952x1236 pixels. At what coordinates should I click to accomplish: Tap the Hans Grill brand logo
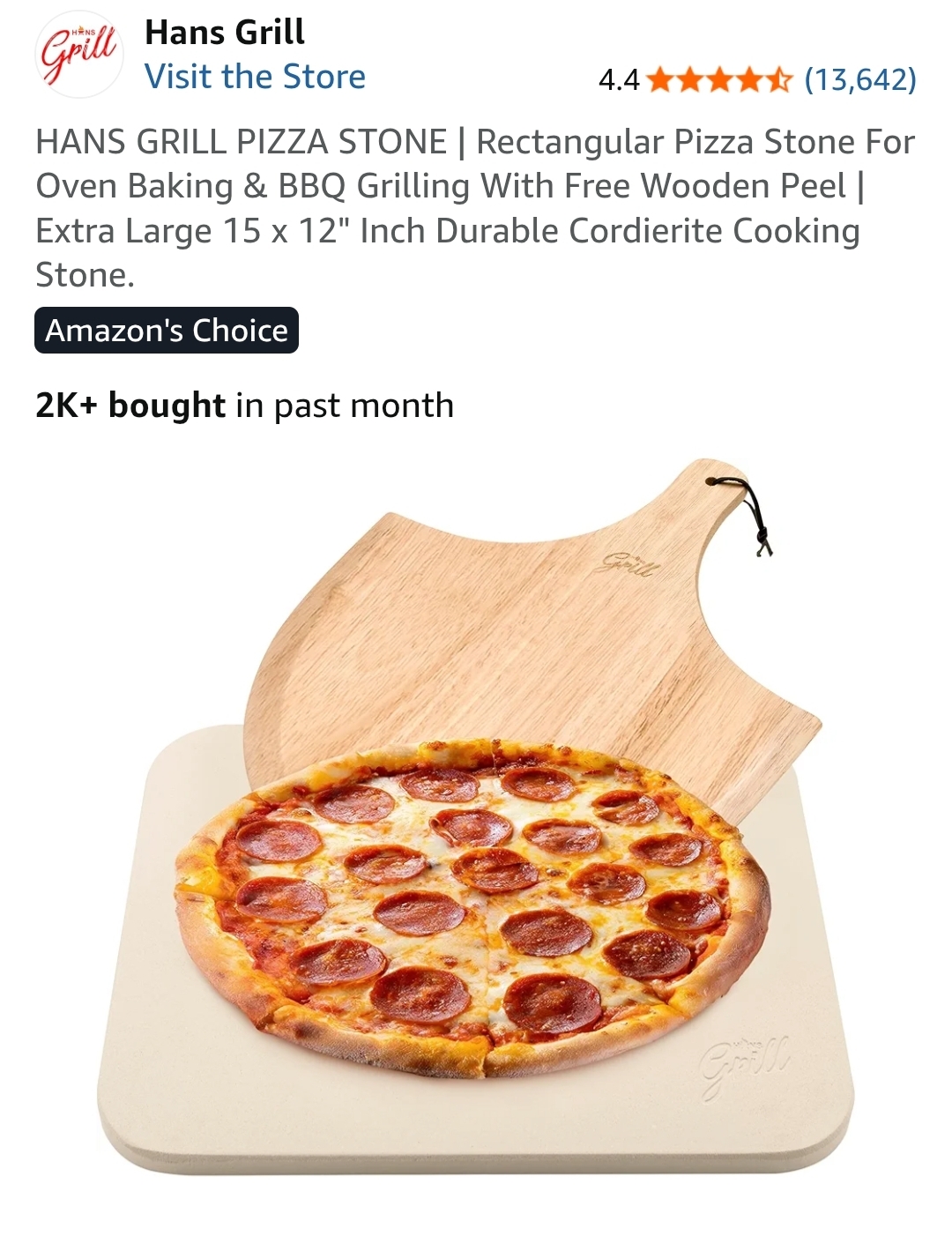[78, 55]
